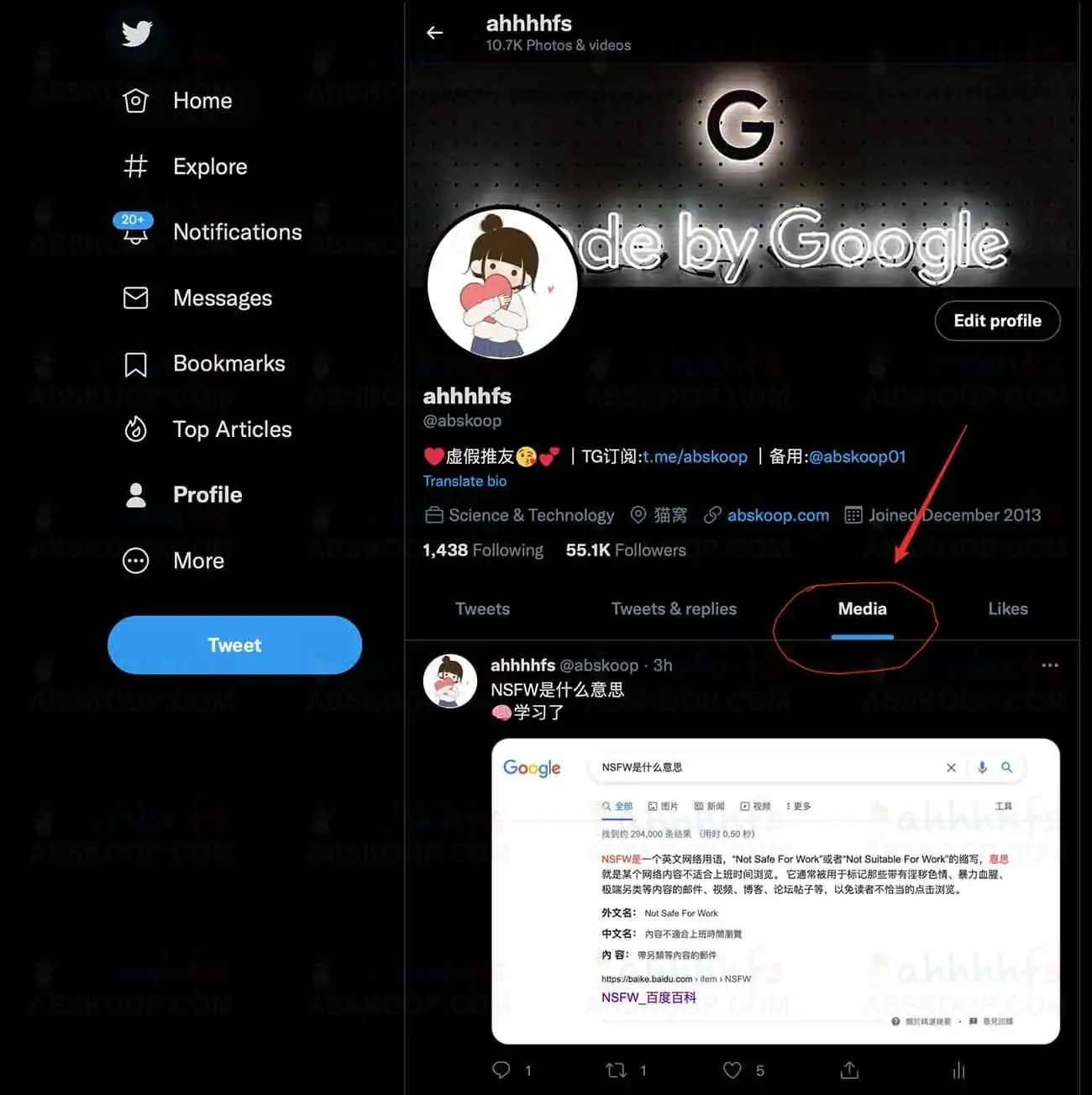The height and width of the screenshot is (1095, 1092).
Task: Switch to the Tweets tab
Action: coord(482,609)
